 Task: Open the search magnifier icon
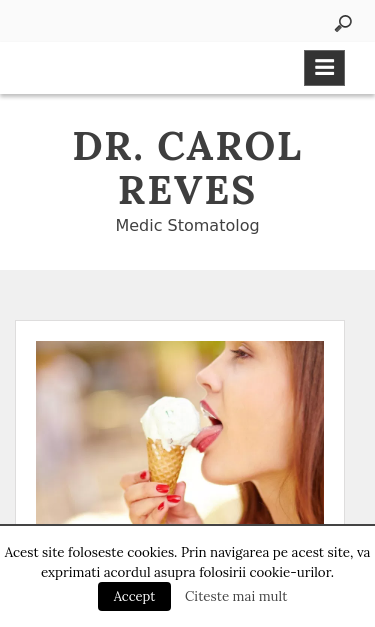point(343,23)
